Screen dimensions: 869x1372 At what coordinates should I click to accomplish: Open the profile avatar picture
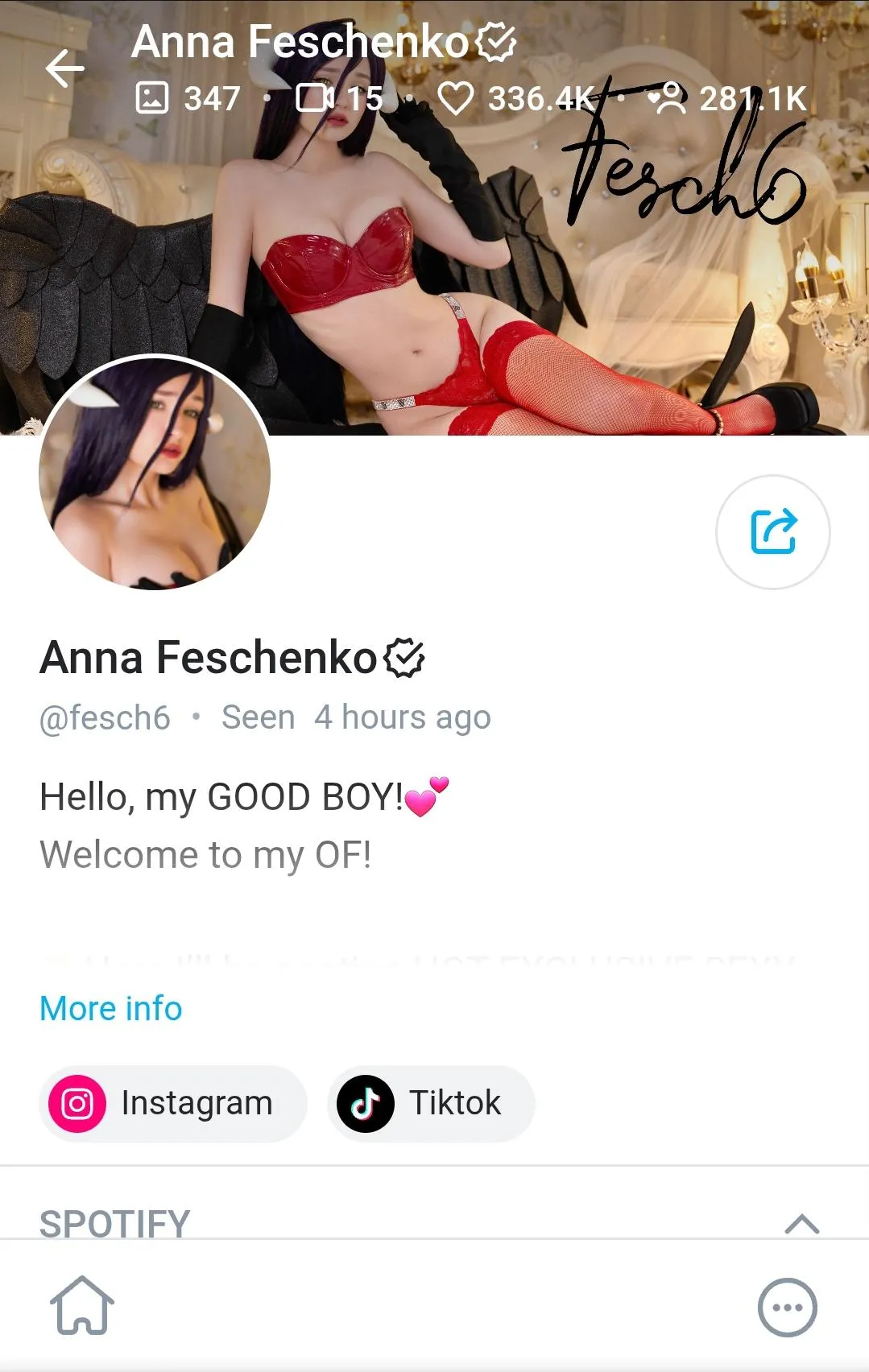click(155, 473)
